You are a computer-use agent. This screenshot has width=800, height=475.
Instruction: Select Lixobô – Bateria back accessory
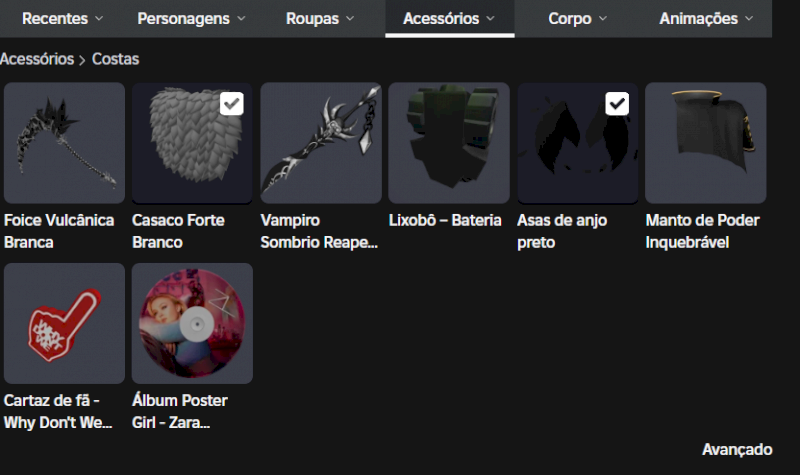(x=449, y=143)
